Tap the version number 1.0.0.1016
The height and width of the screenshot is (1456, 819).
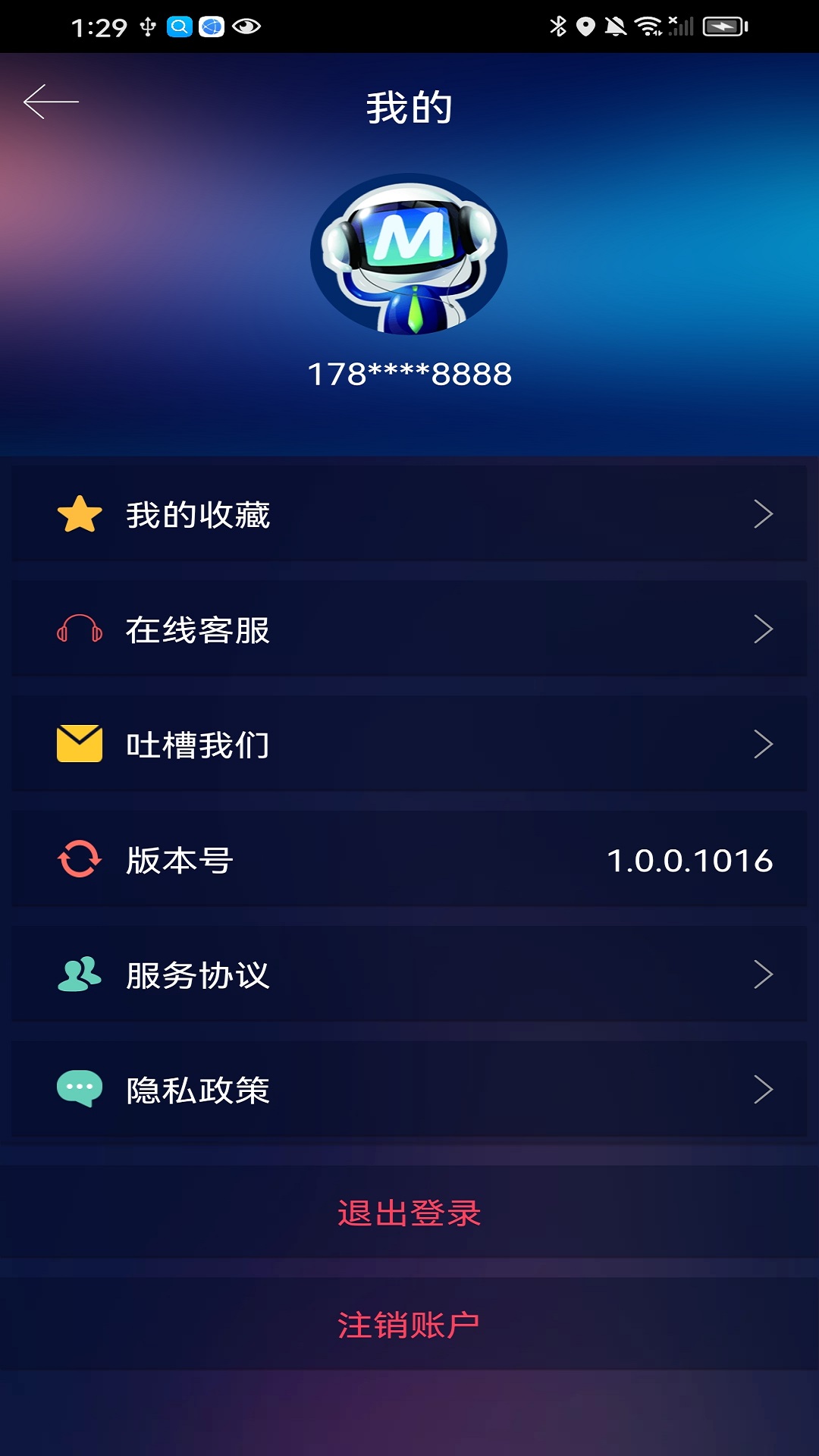click(x=691, y=860)
